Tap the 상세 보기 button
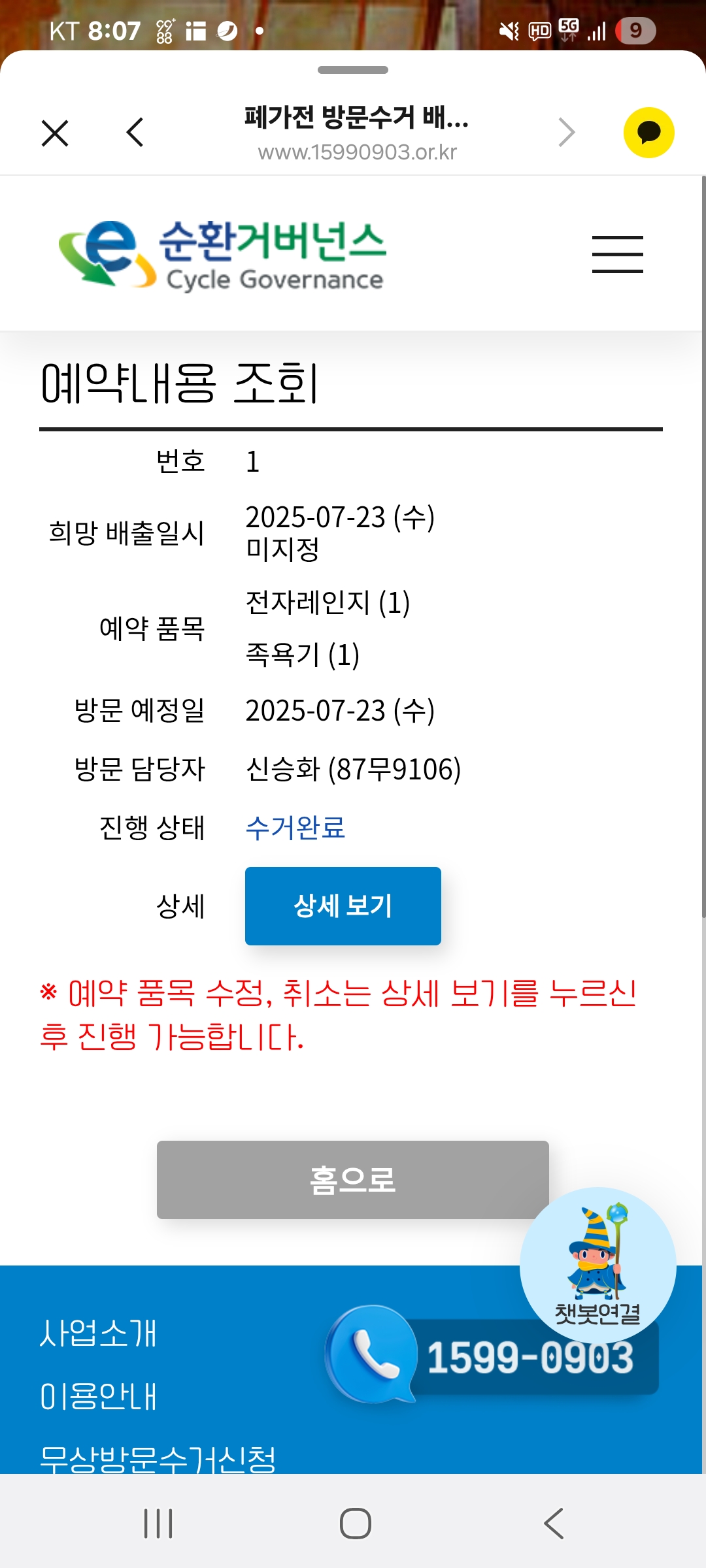 point(343,906)
